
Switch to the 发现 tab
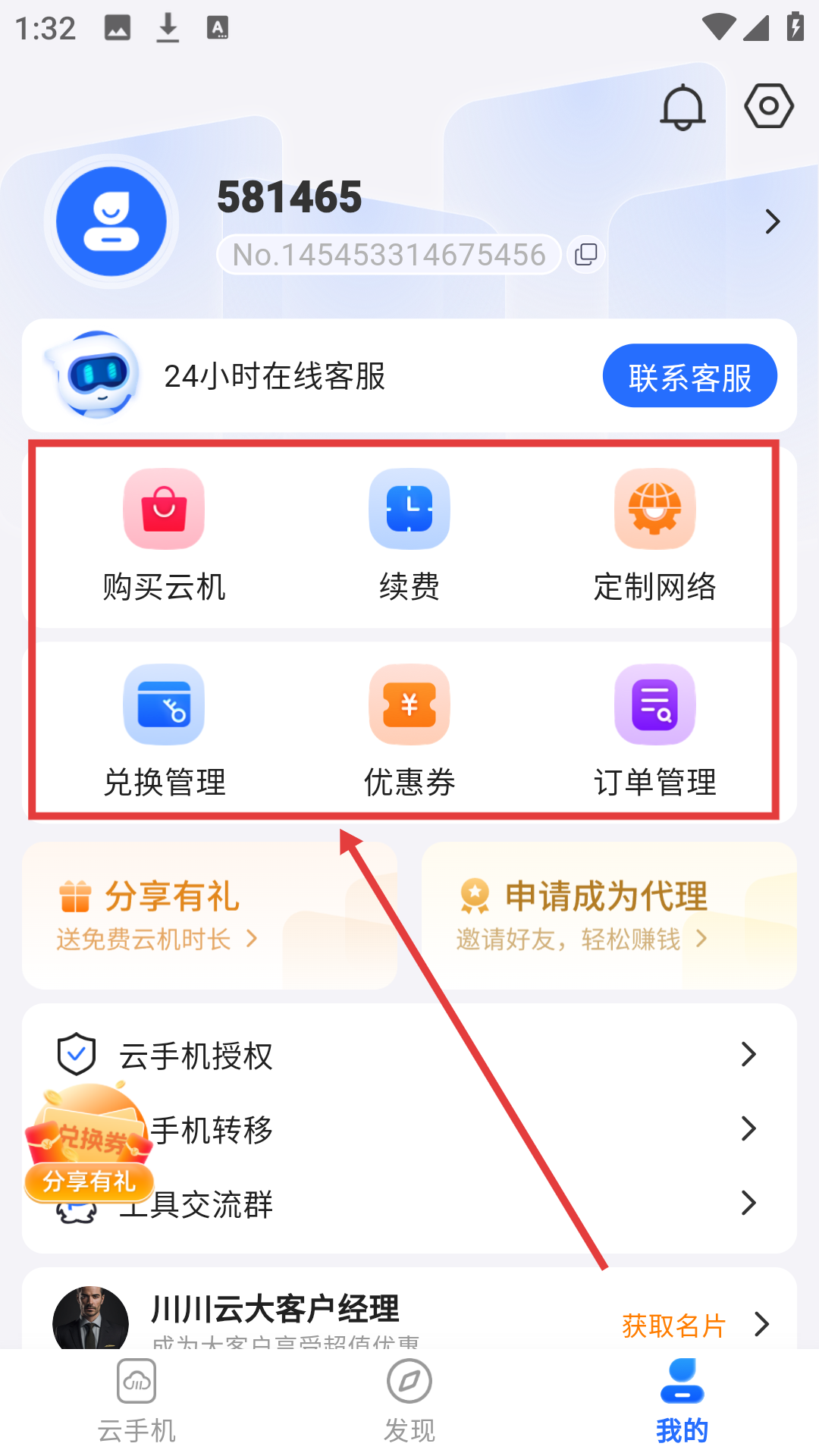(x=409, y=1401)
